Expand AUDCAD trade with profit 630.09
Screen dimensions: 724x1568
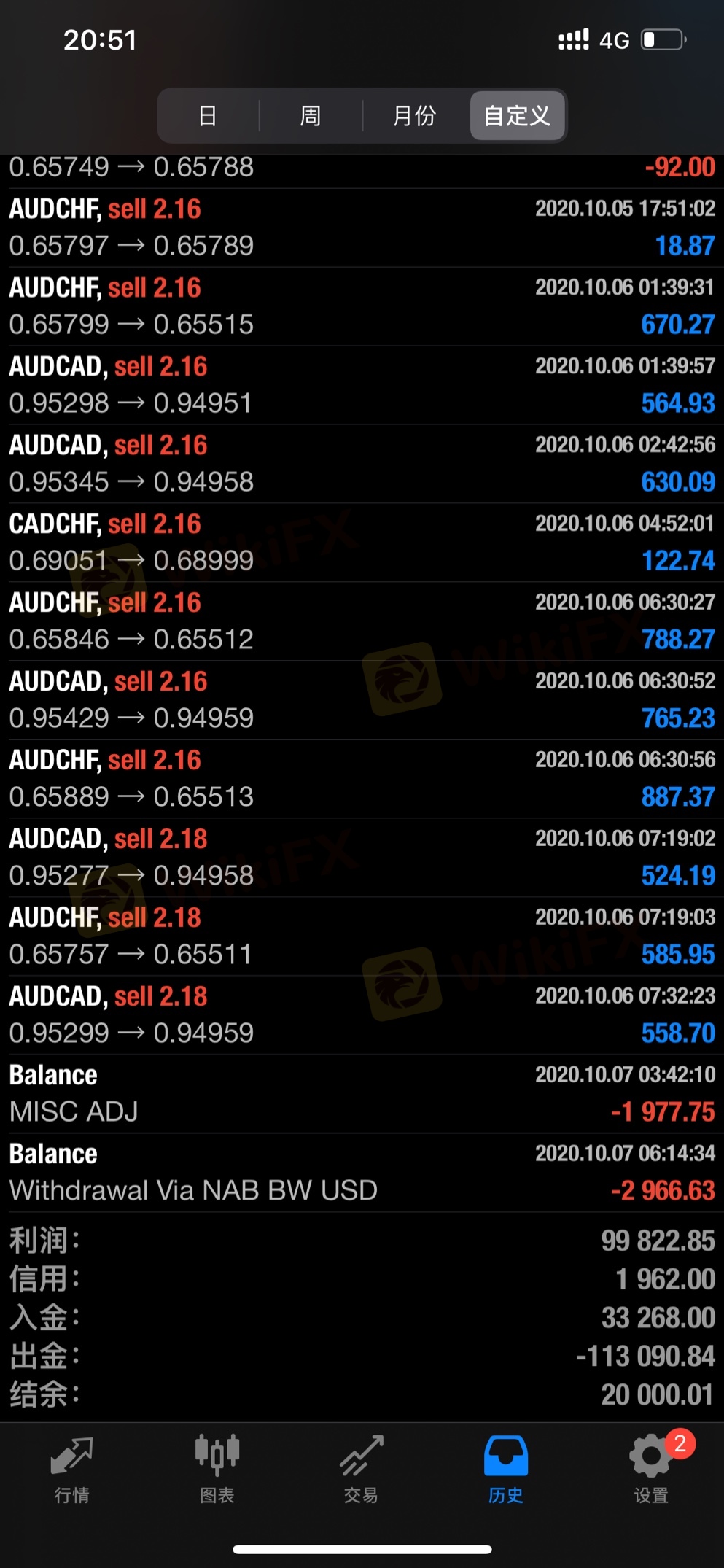[362, 464]
